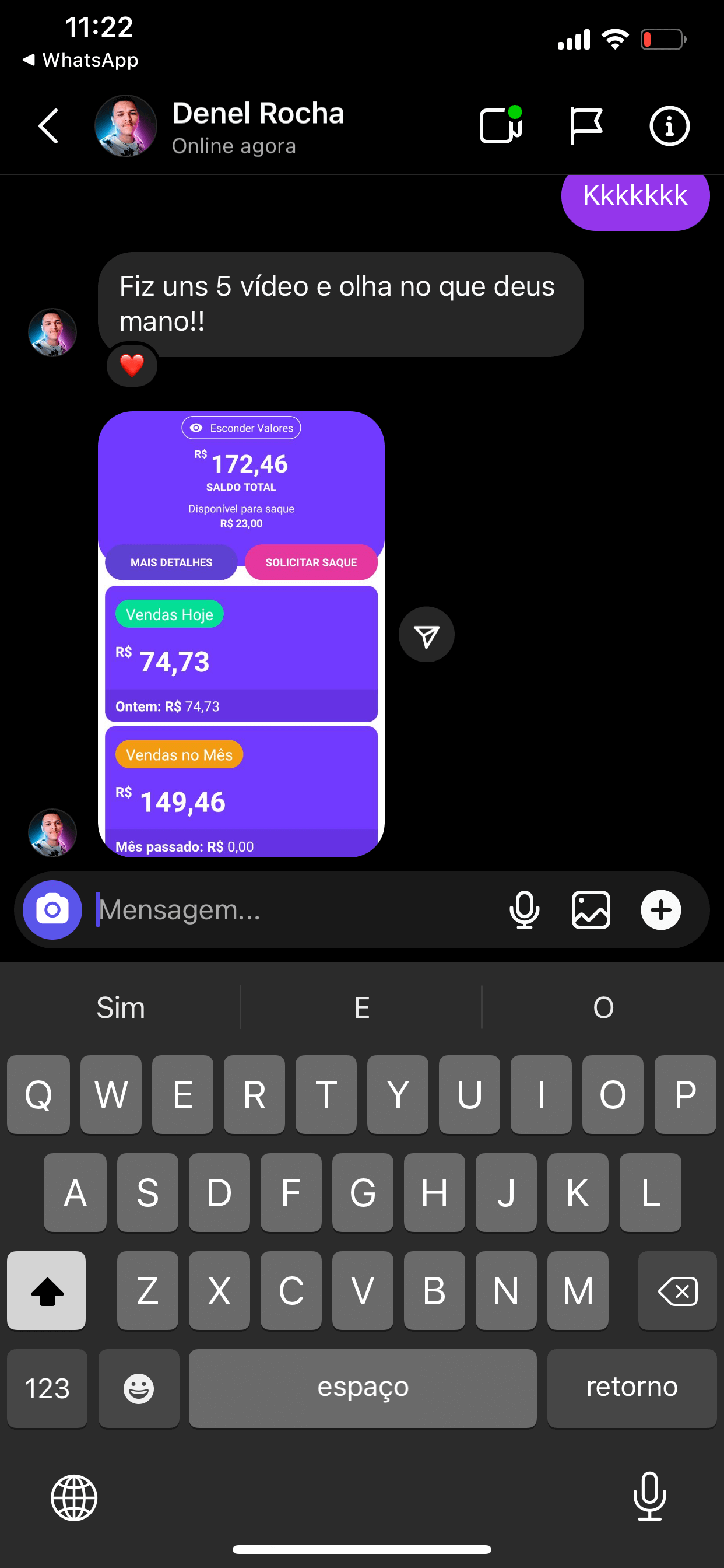Record a voice message
This screenshot has height=1568, width=724.
[x=525, y=910]
